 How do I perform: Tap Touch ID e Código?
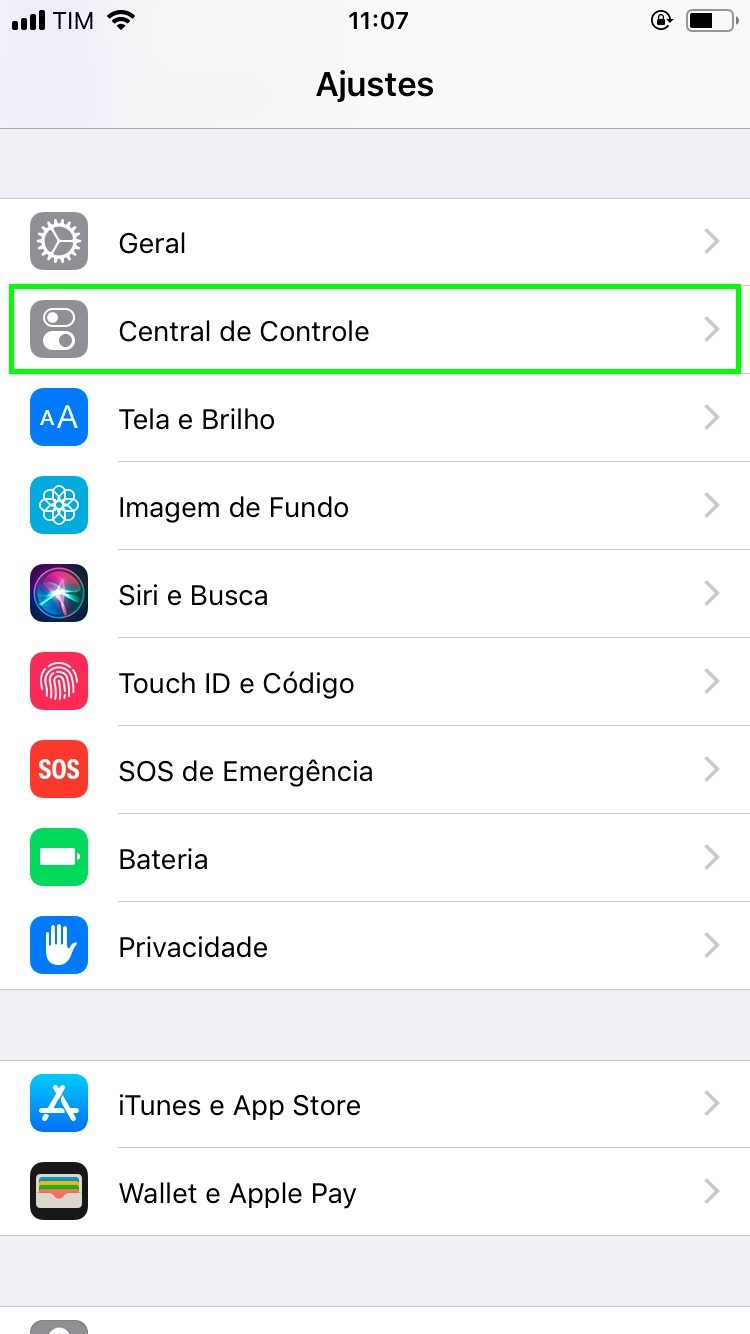click(375, 682)
